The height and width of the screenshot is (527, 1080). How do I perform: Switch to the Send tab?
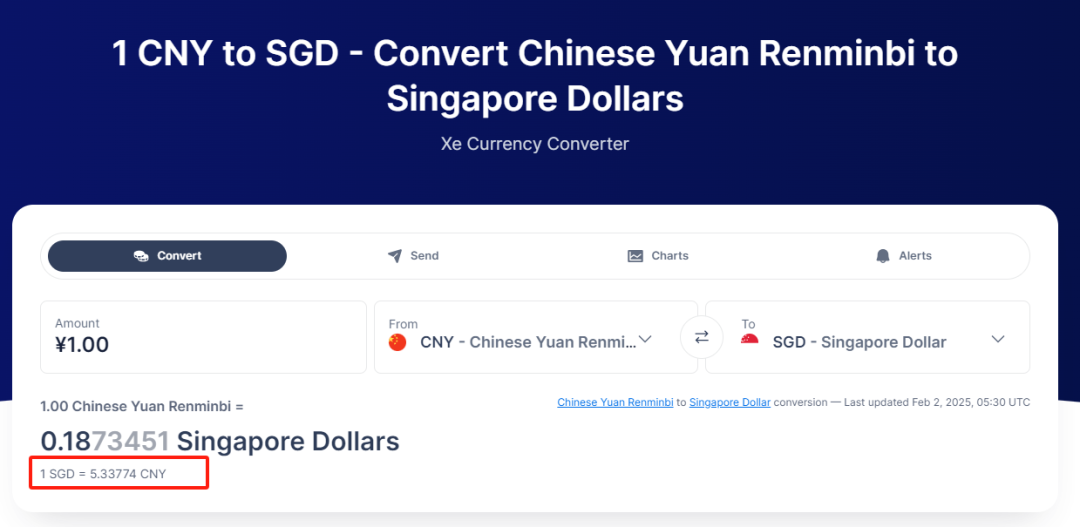coord(413,256)
